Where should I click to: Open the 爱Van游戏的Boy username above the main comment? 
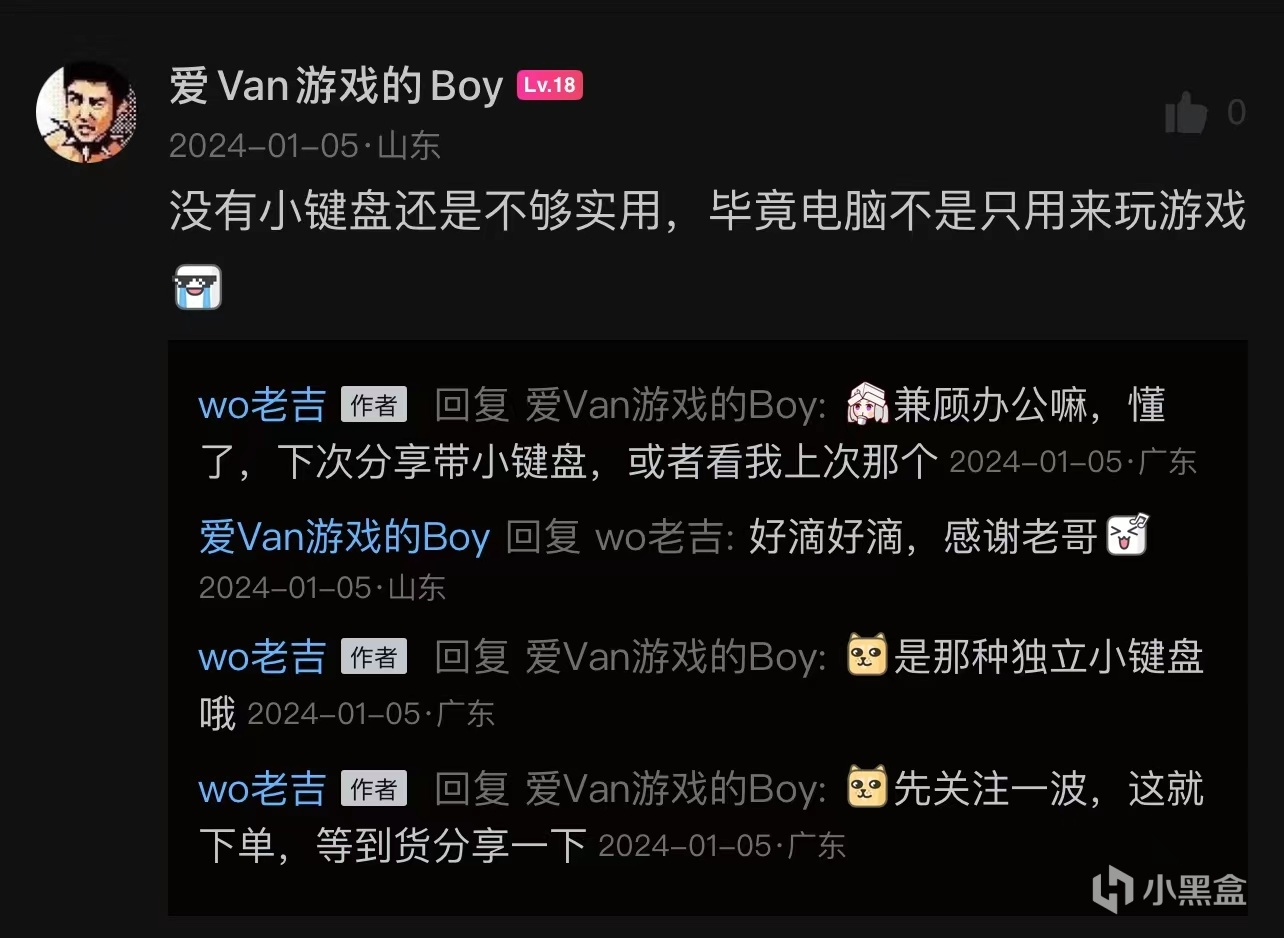point(336,88)
